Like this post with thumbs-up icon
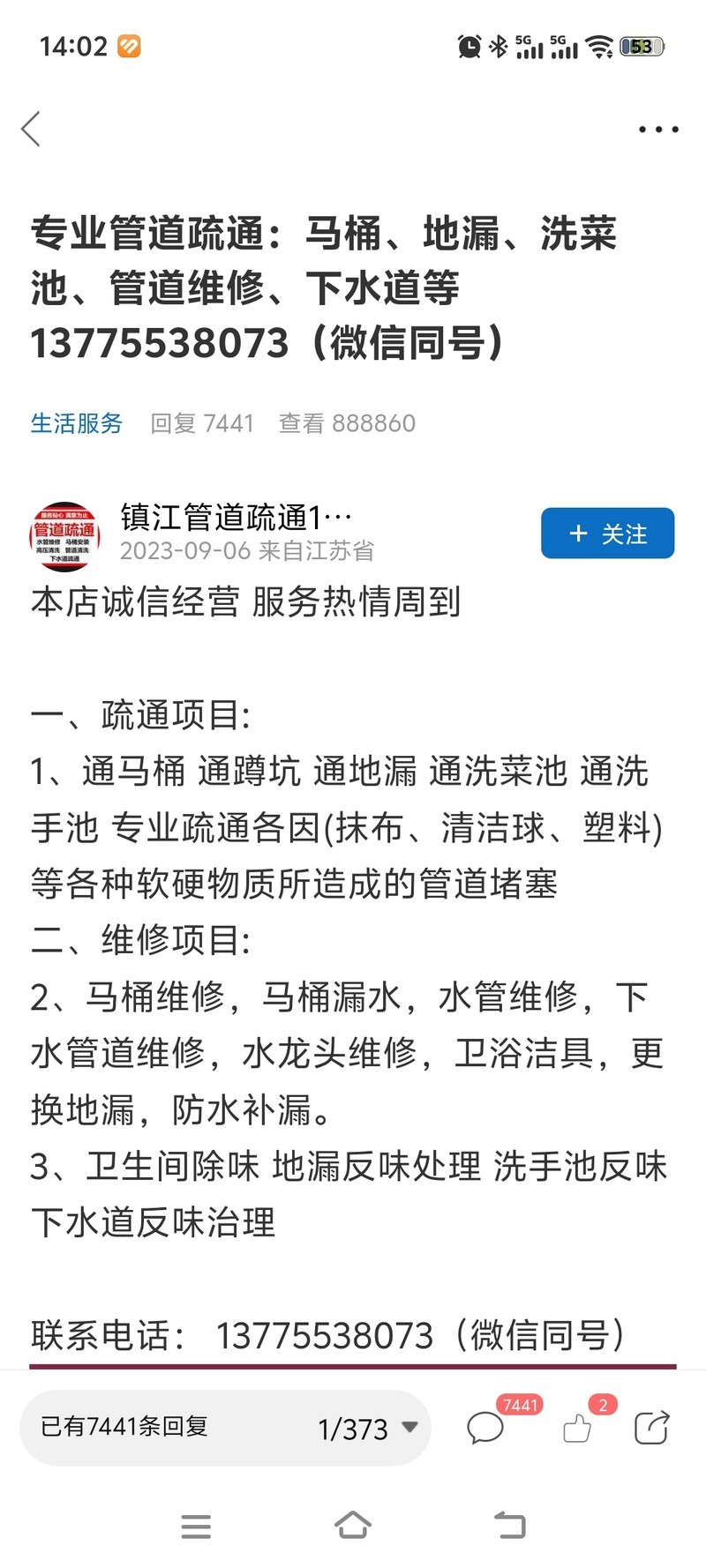Image resolution: width=706 pixels, height=1568 pixels. [577, 1427]
